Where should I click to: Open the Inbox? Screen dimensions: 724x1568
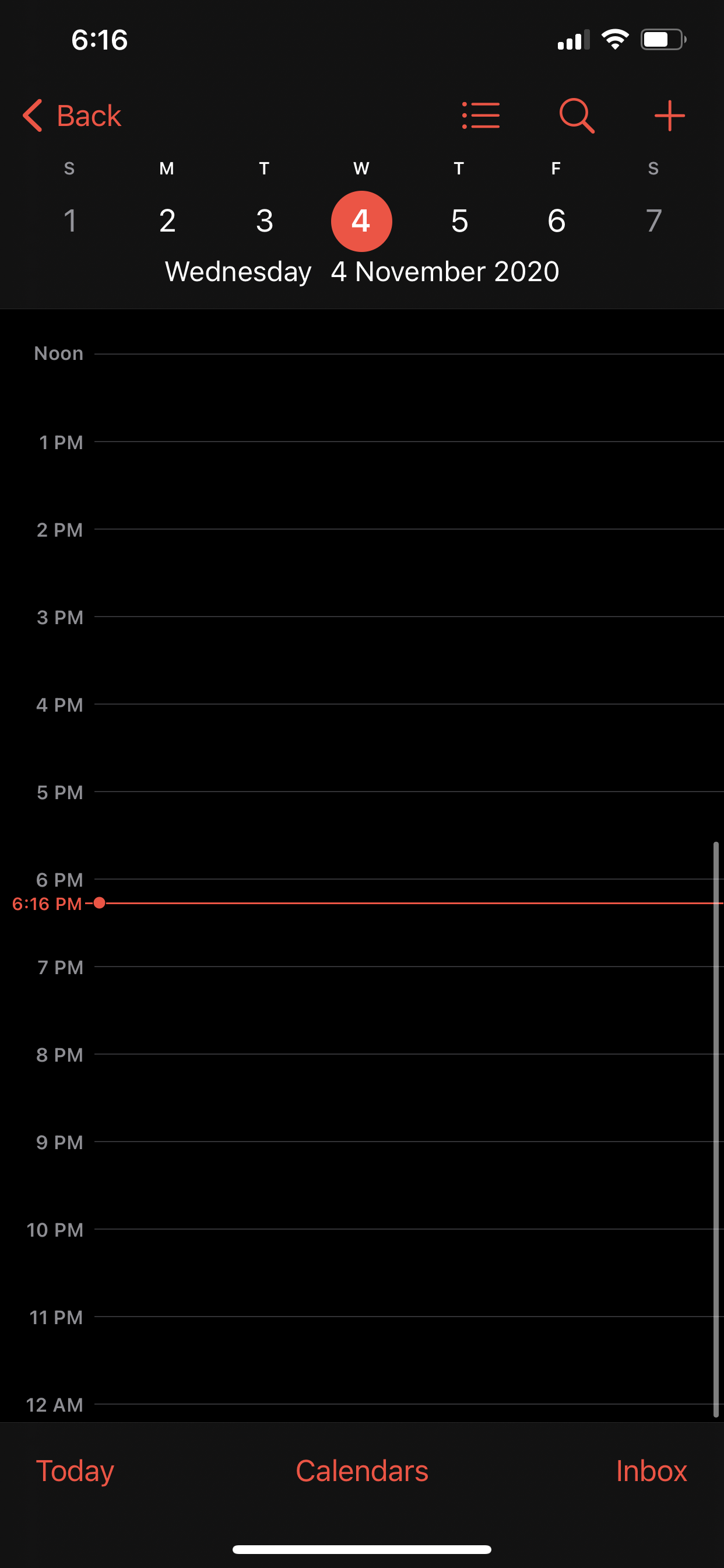pyautogui.click(x=652, y=1471)
